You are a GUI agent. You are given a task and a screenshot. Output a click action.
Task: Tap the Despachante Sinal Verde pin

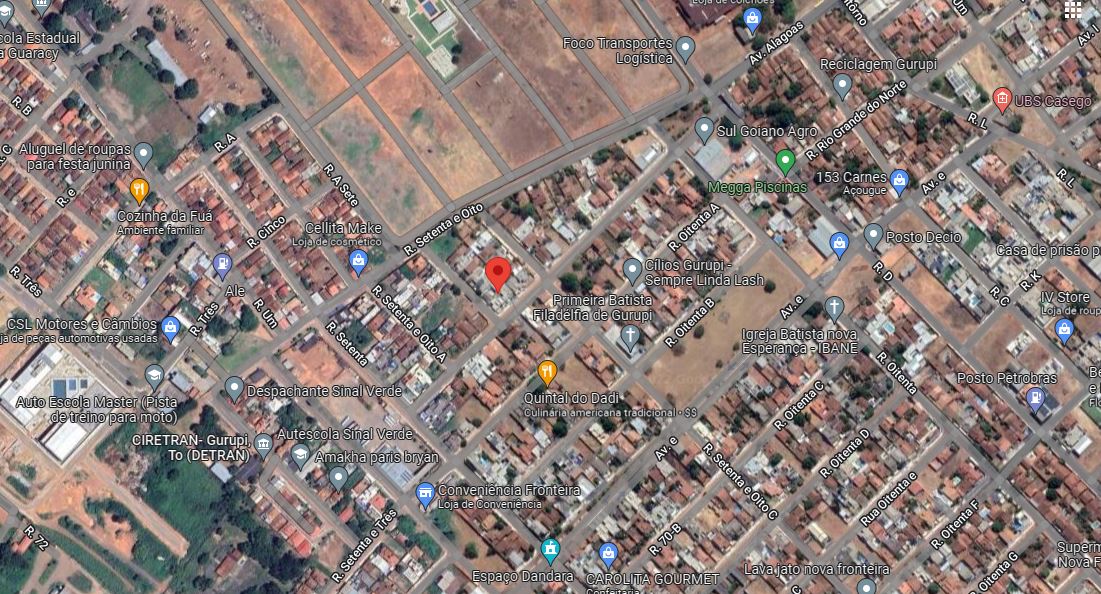coord(234,388)
